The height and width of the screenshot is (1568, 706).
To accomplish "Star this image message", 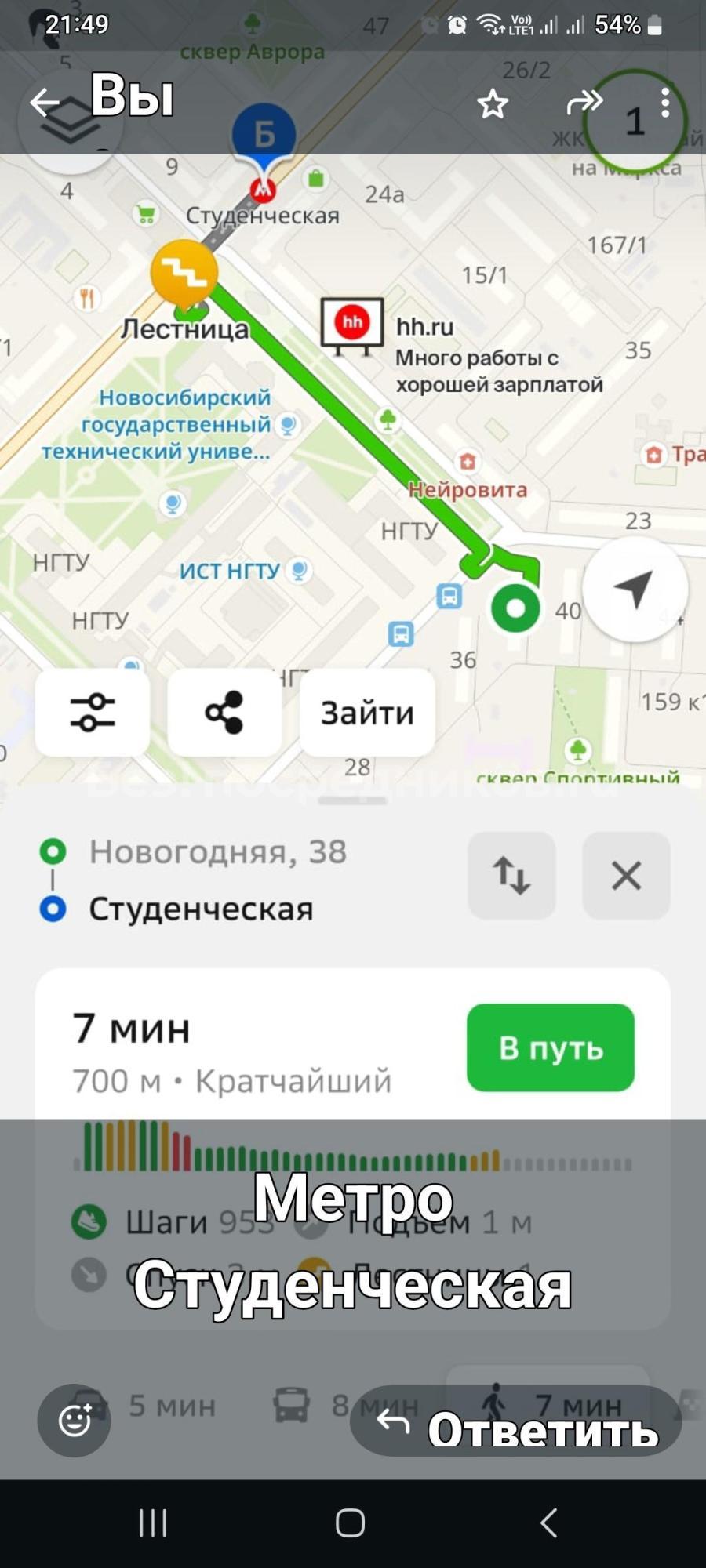I will pyautogui.click(x=493, y=104).
